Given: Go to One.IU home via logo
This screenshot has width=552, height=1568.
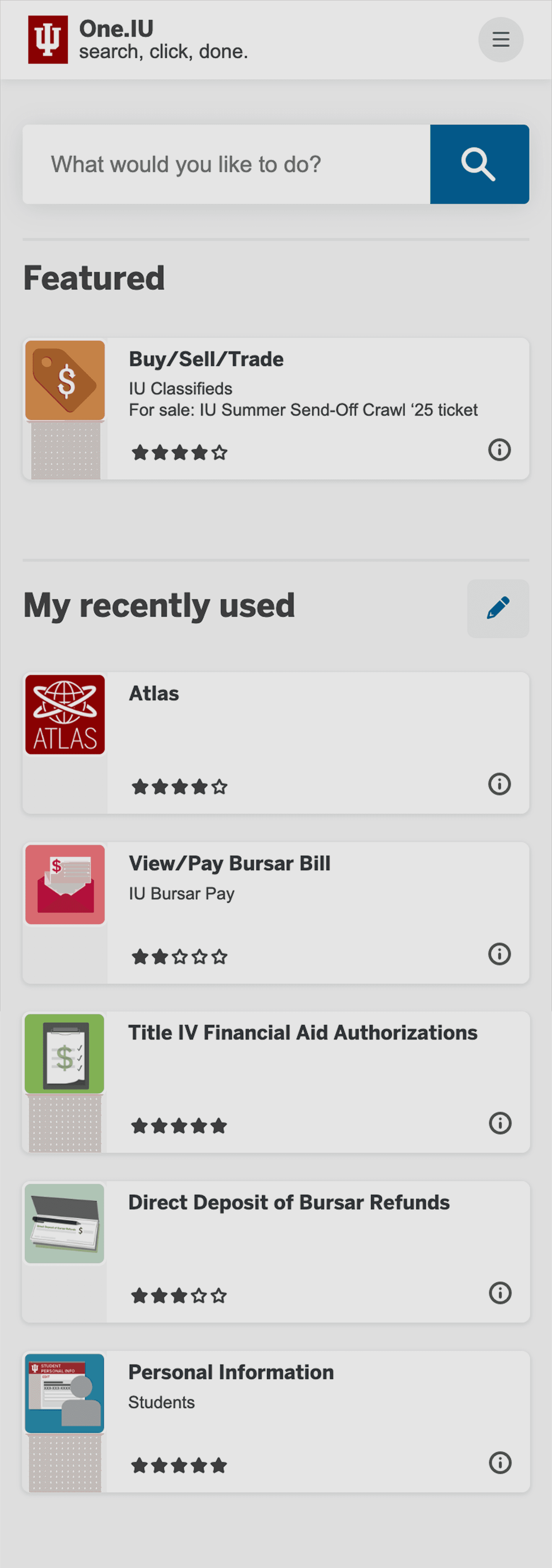Looking at the screenshot, I should click(48, 39).
